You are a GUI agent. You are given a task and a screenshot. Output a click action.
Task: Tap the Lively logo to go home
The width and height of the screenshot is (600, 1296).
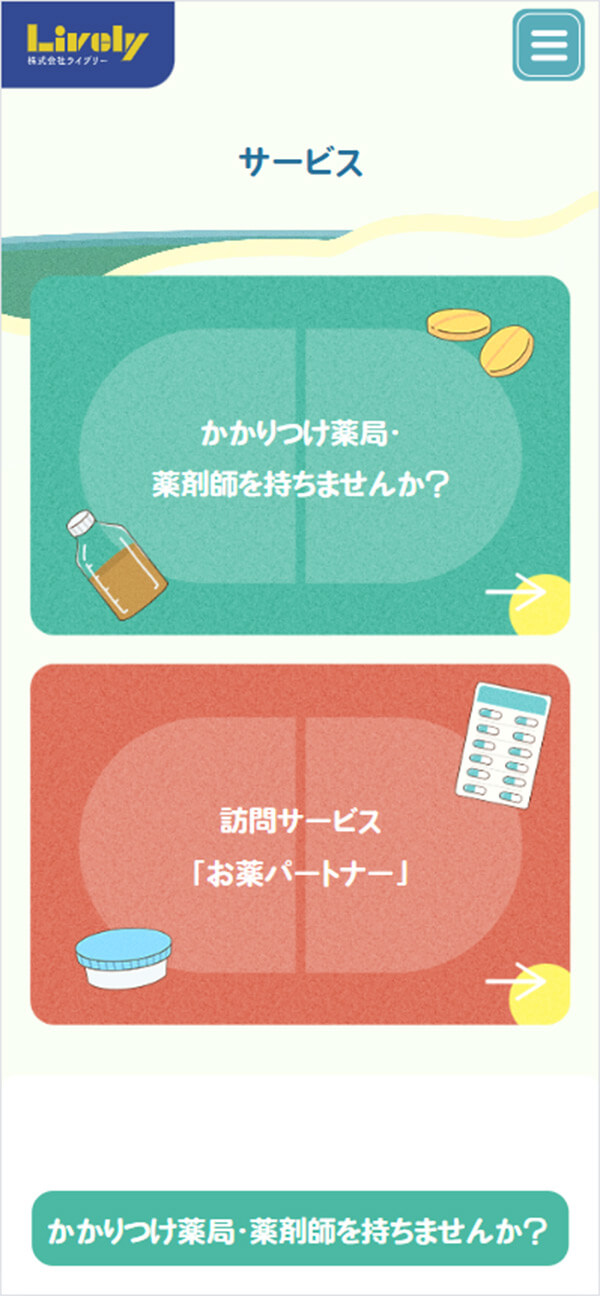click(87, 43)
